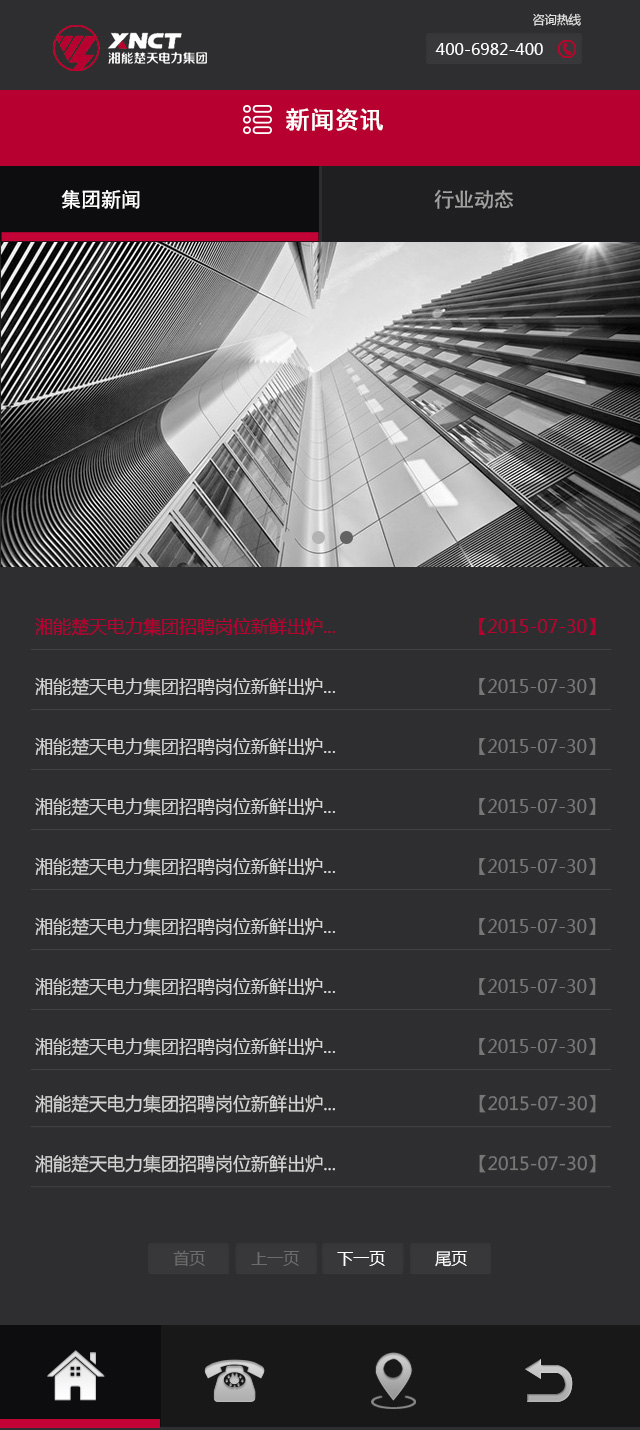Switch to the 集团新闻 tab

[100, 200]
